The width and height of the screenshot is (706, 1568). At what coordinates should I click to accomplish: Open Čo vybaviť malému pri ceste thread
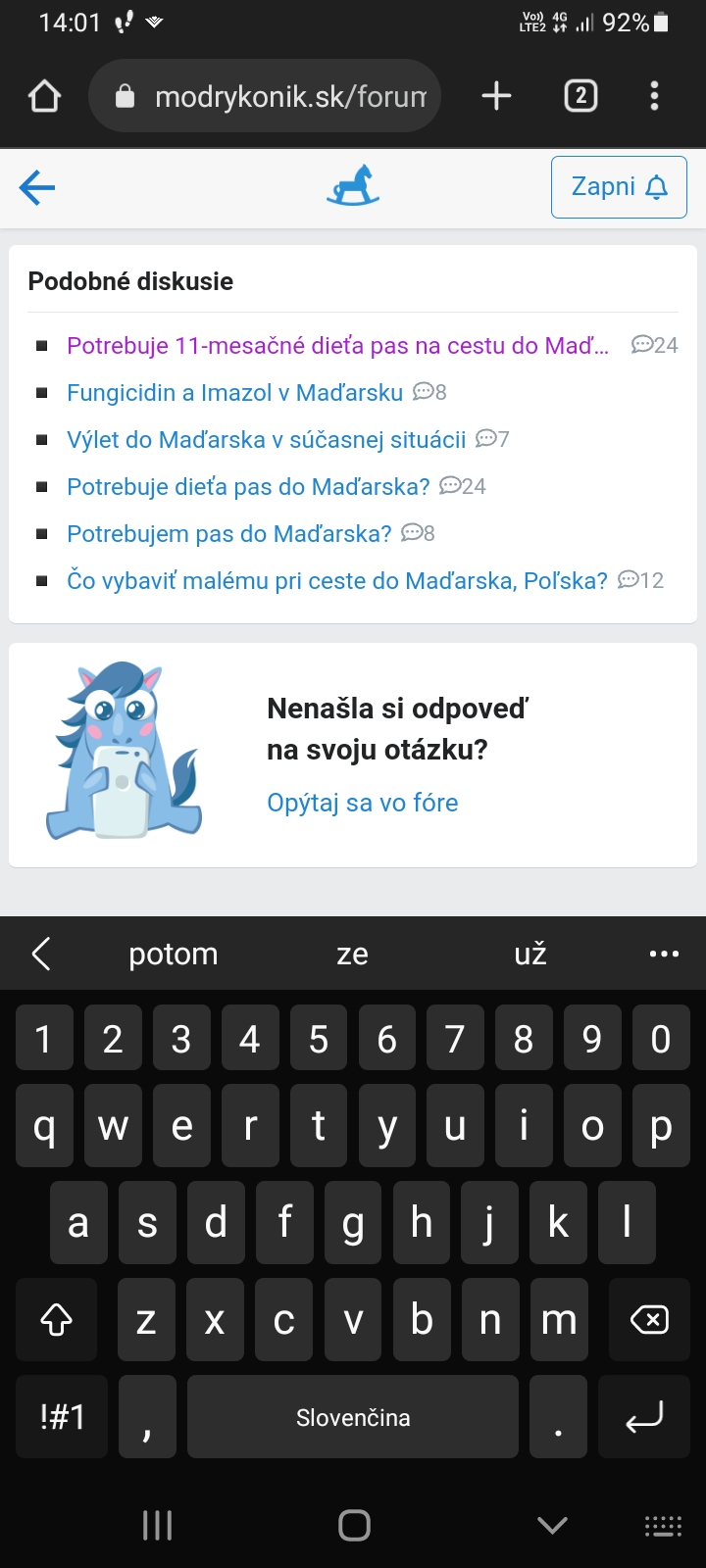click(337, 580)
